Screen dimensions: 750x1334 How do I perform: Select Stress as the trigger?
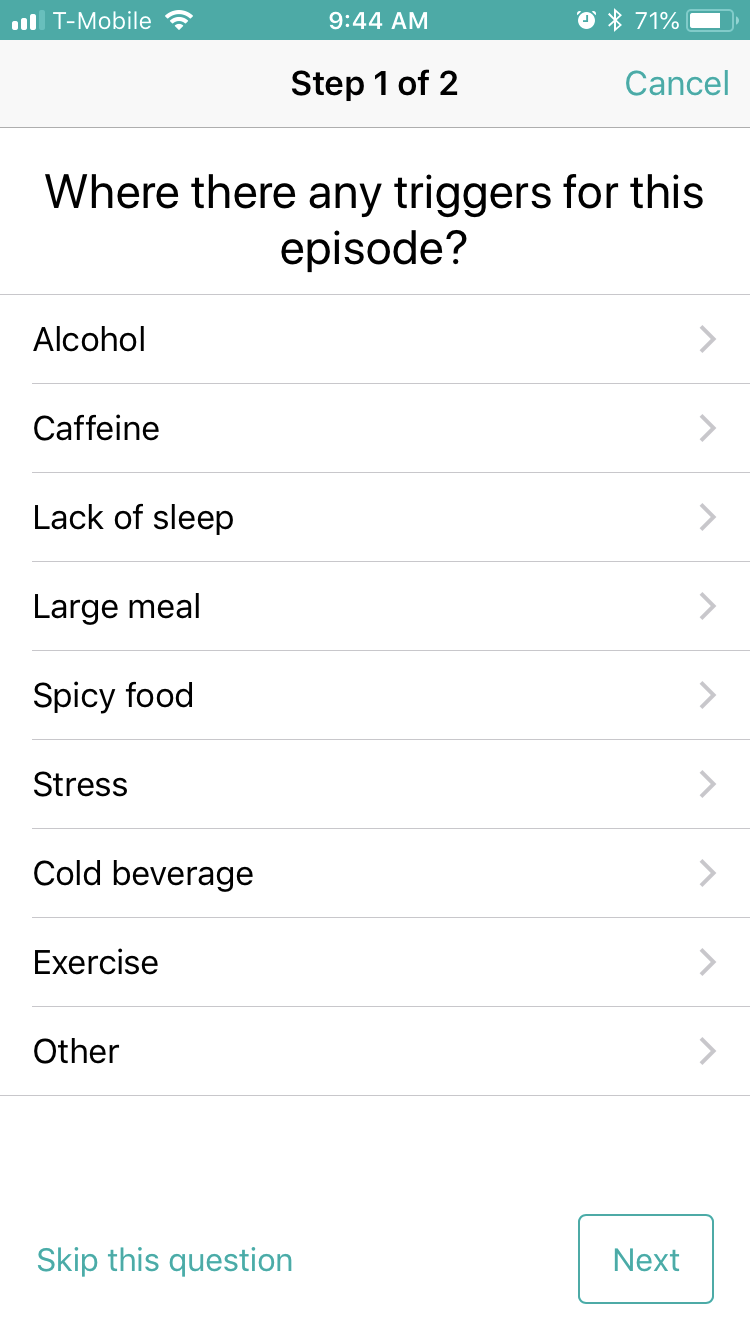coord(375,785)
